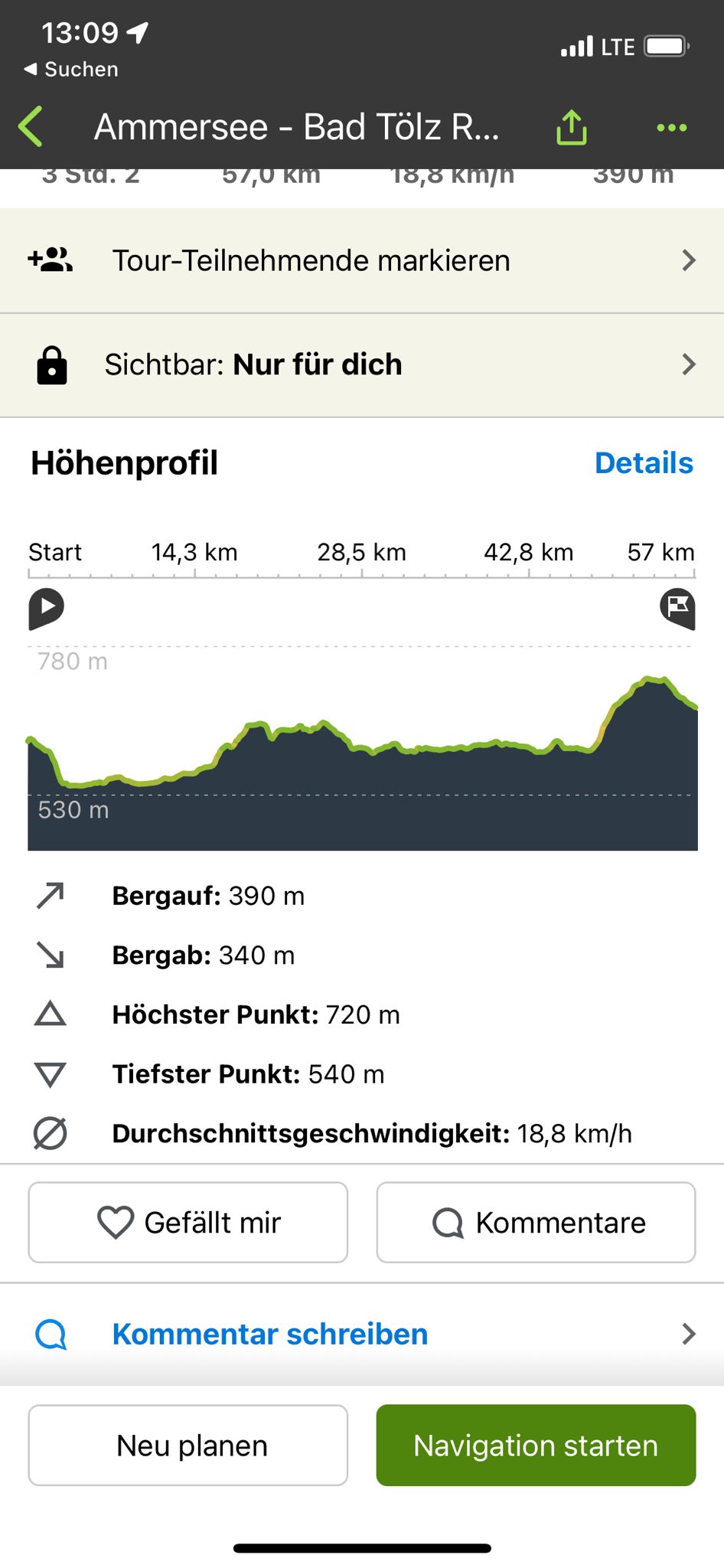This screenshot has width=724, height=1568.
Task: Go back using the green arrow
Action: coord(31,127)
